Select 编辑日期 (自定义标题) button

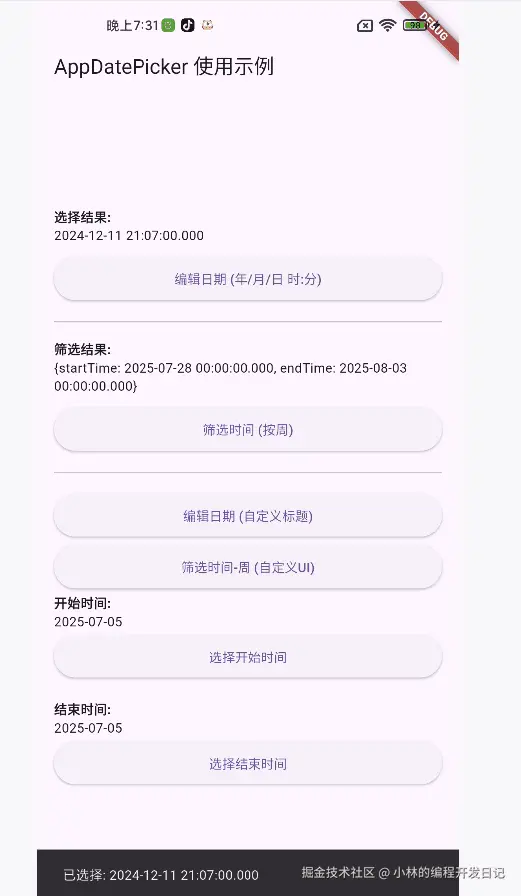click(248, 516)
